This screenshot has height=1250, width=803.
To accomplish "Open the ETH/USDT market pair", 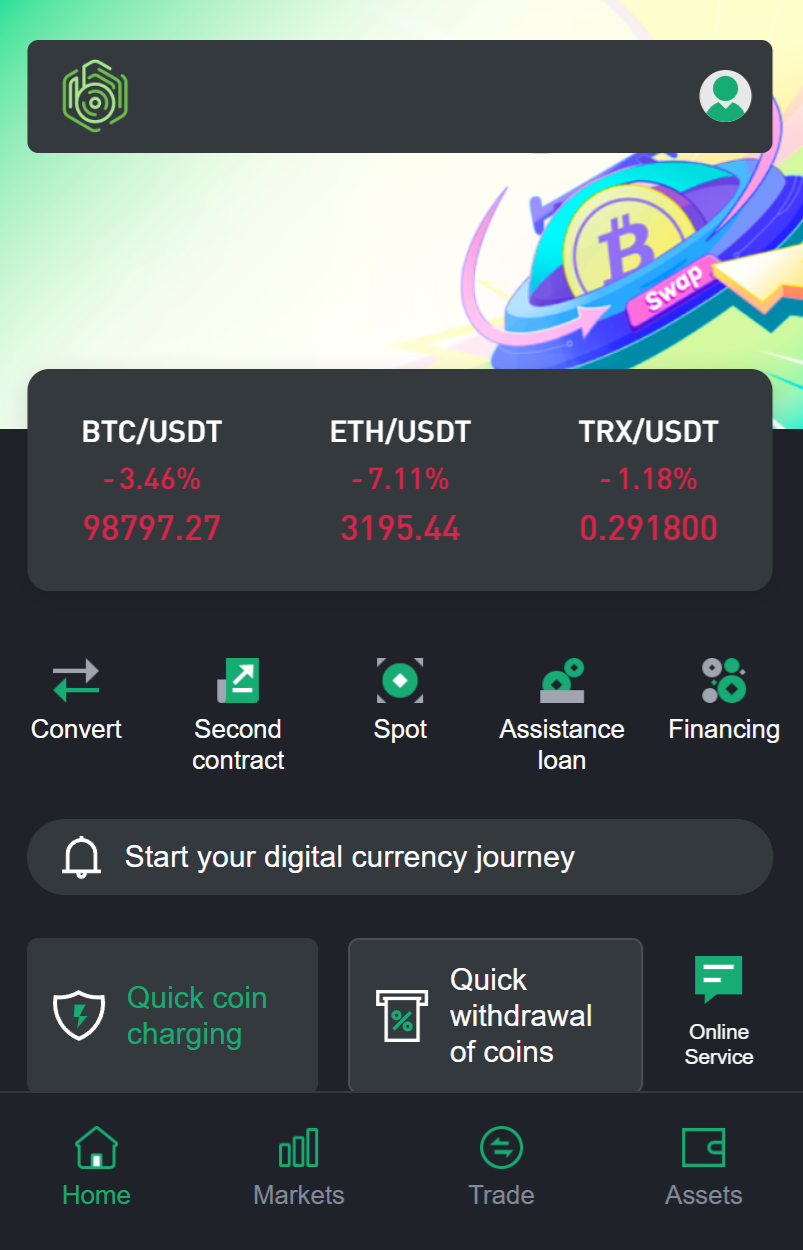I will tap(400, 480).
